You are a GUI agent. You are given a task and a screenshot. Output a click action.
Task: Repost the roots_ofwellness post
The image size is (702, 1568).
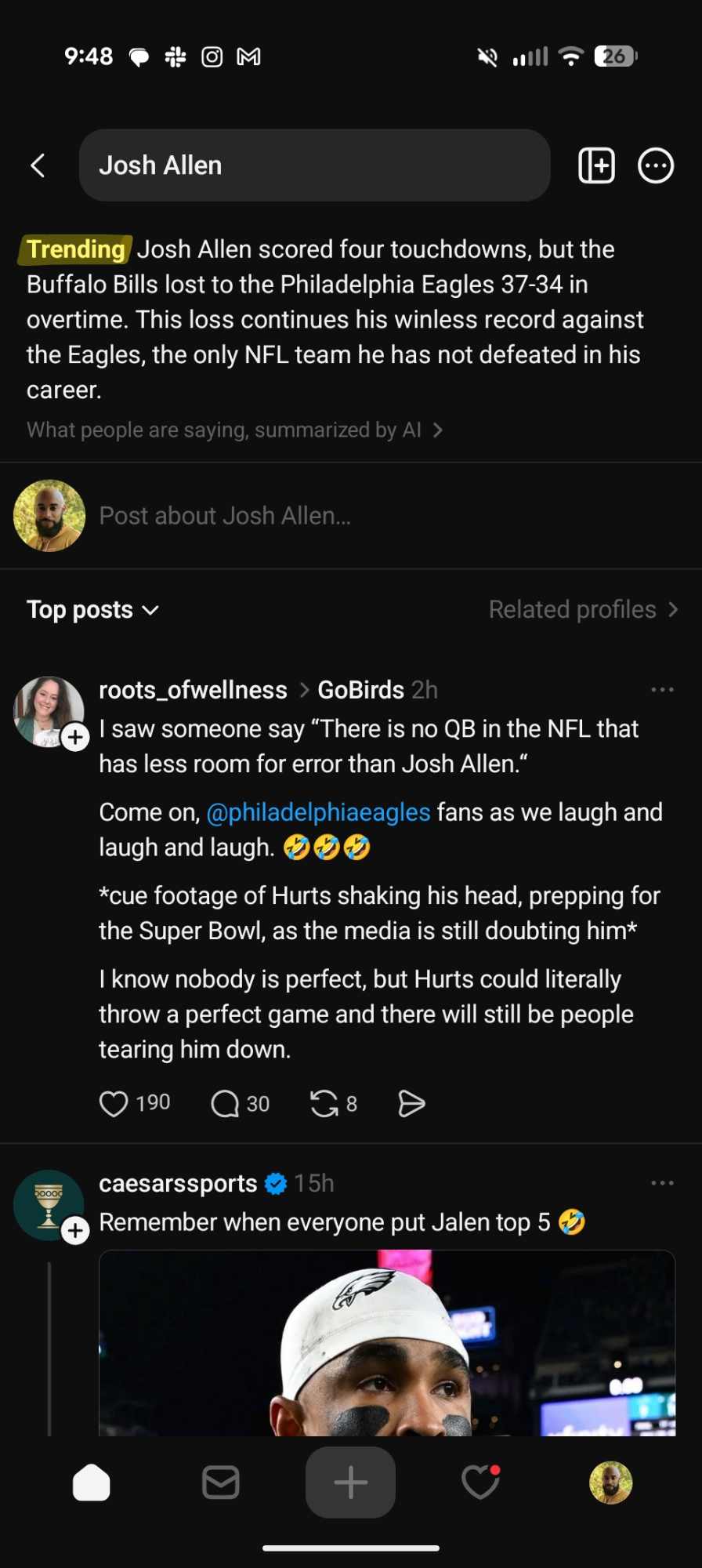click(324, 1104)
